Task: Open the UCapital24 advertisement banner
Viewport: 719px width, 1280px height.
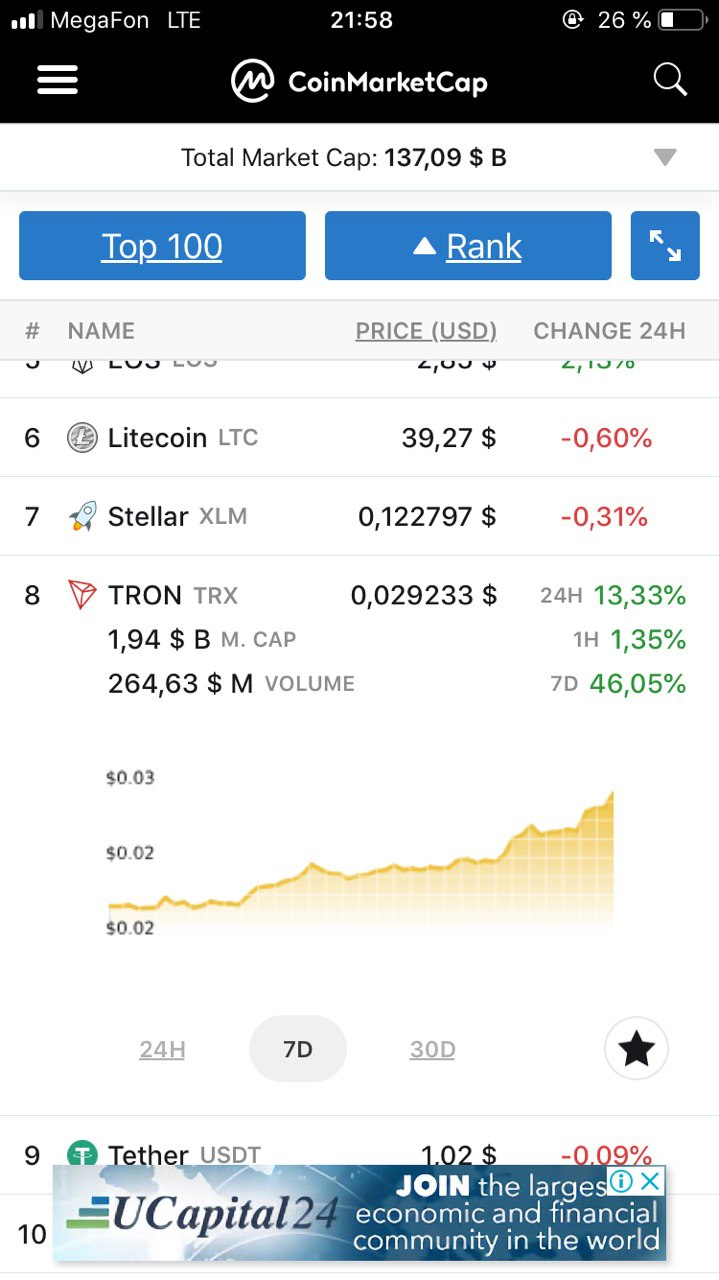Action: [x=359, y=1213]
